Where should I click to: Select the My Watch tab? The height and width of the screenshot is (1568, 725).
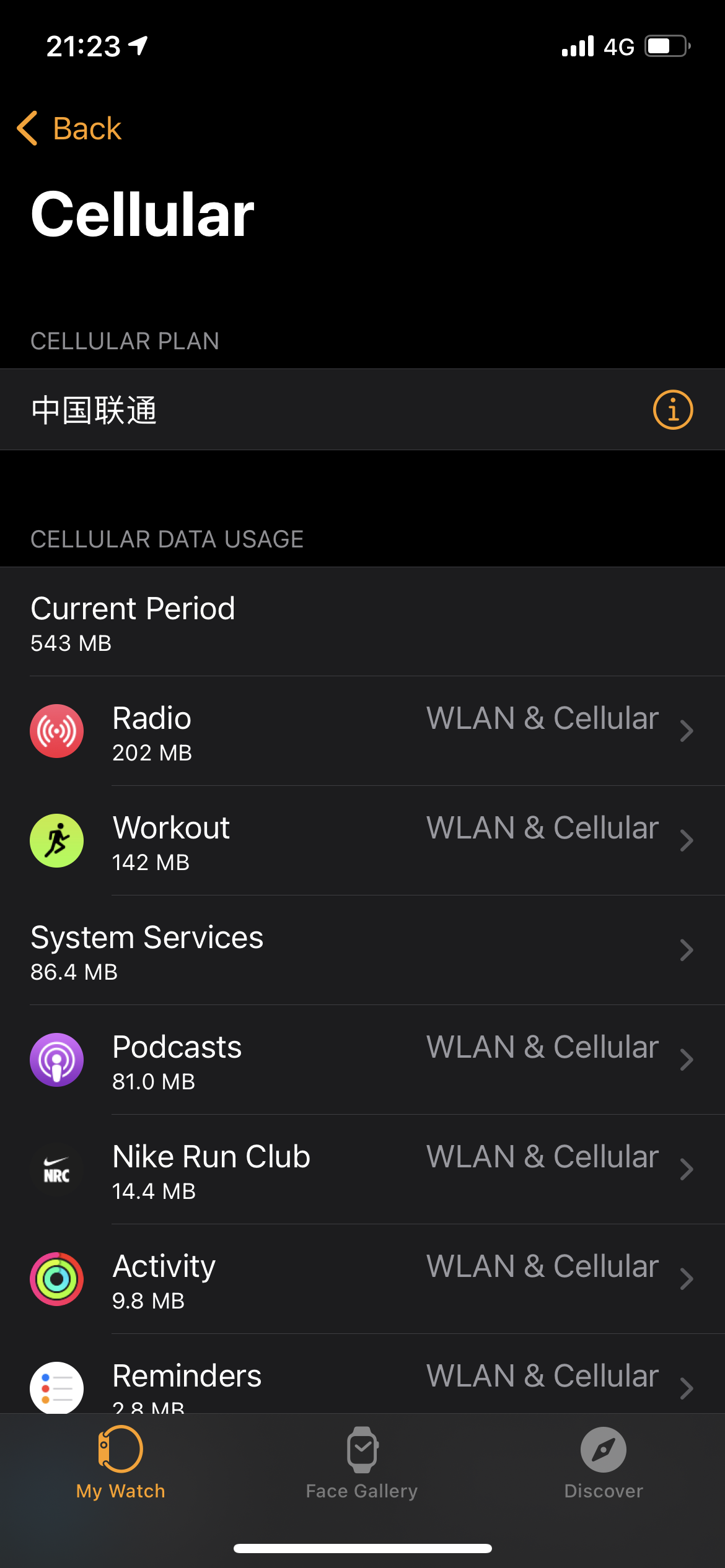coord(121,1463)
